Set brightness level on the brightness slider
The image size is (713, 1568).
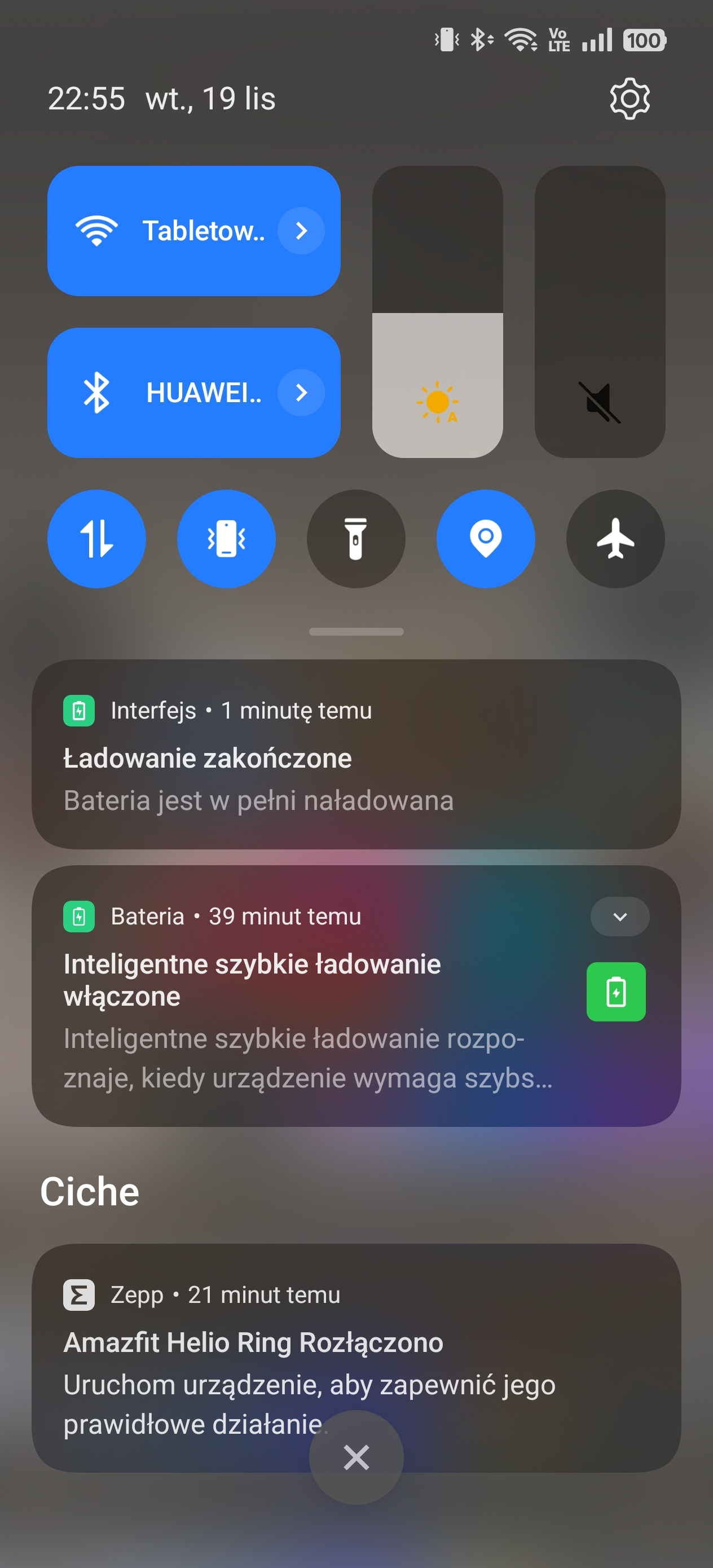437,312
